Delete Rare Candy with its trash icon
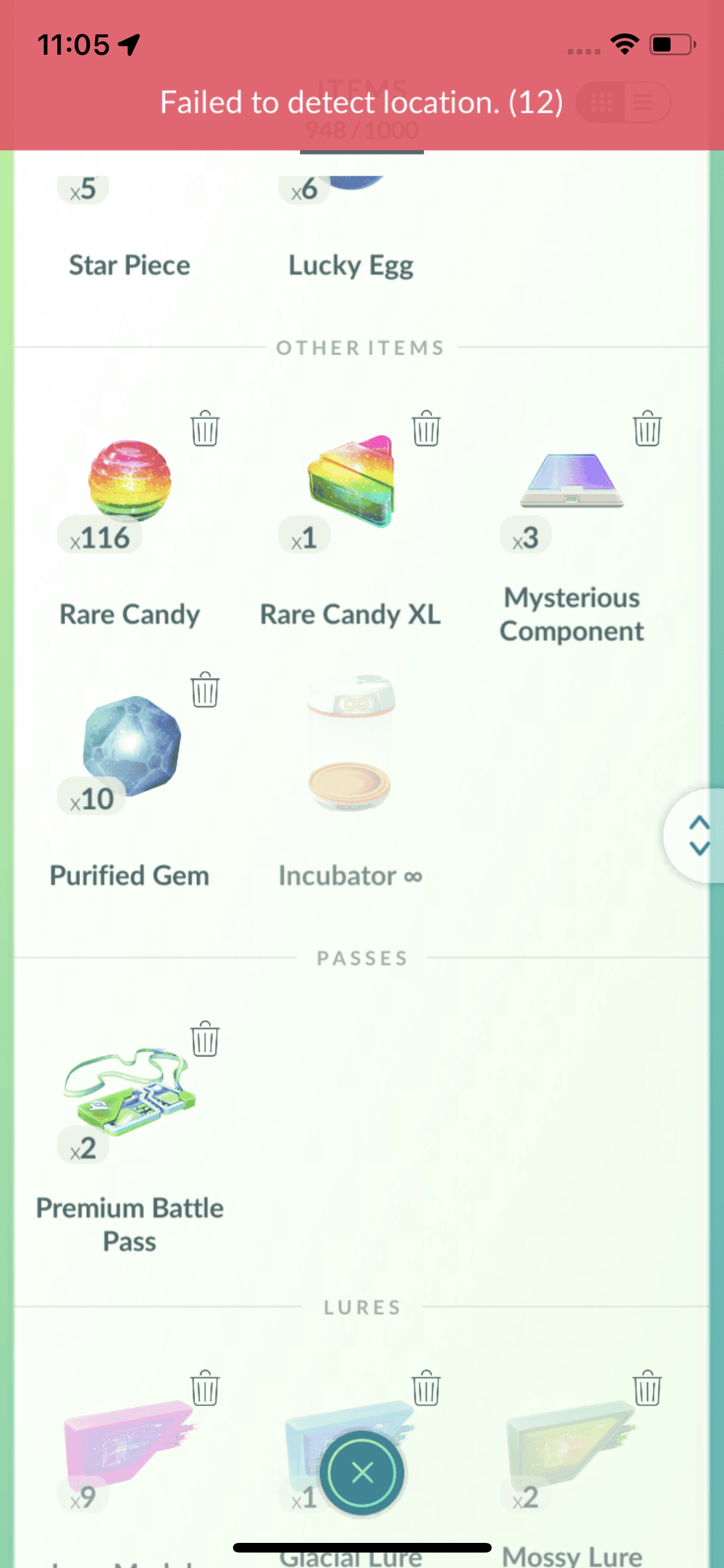The image size is (724, 1568). point(205,429)
